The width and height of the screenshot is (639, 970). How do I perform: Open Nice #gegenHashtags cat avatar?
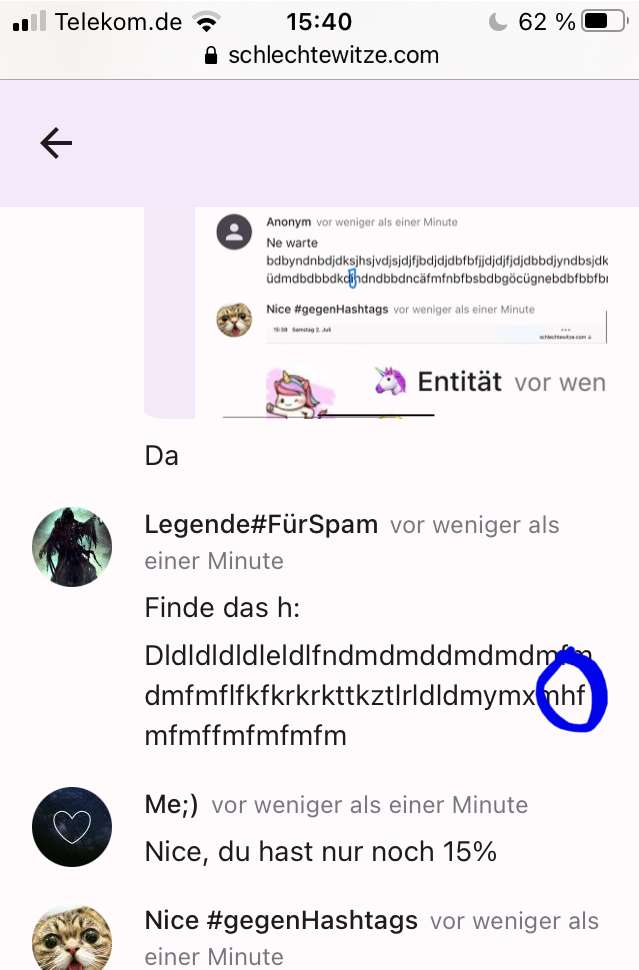tap(72, 936)
